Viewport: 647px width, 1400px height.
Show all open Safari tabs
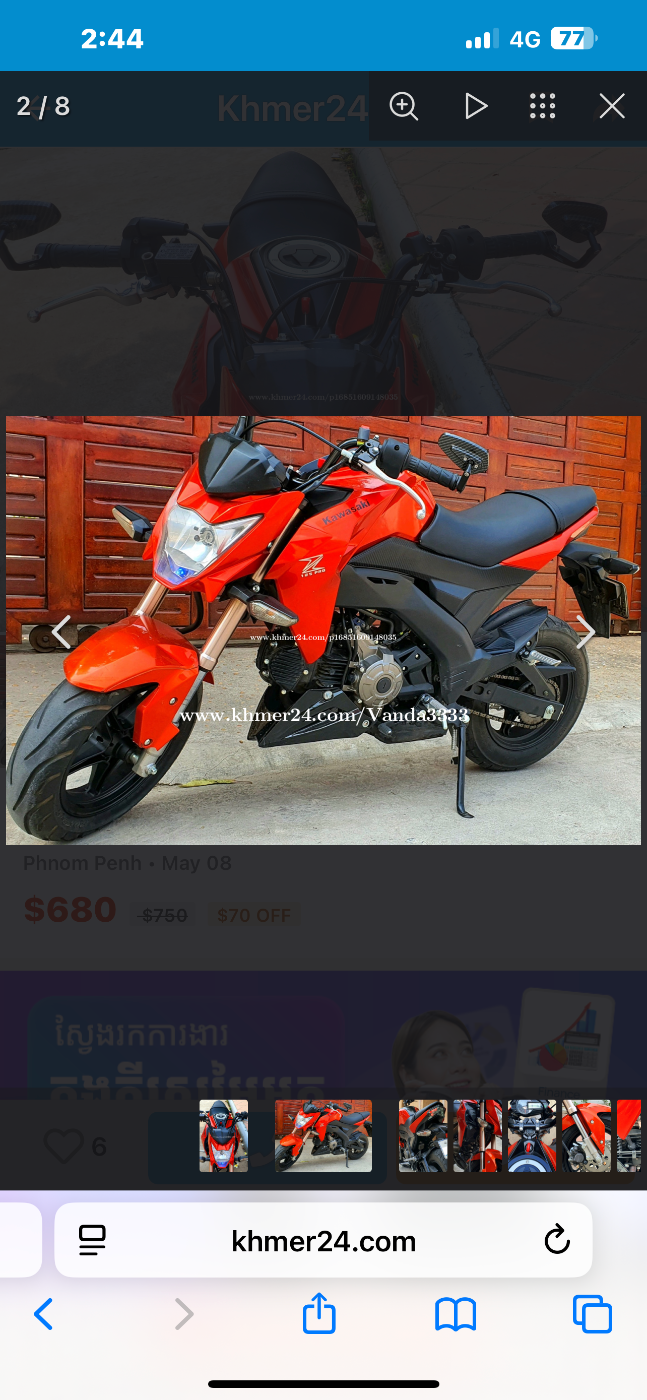[592, 1314]
